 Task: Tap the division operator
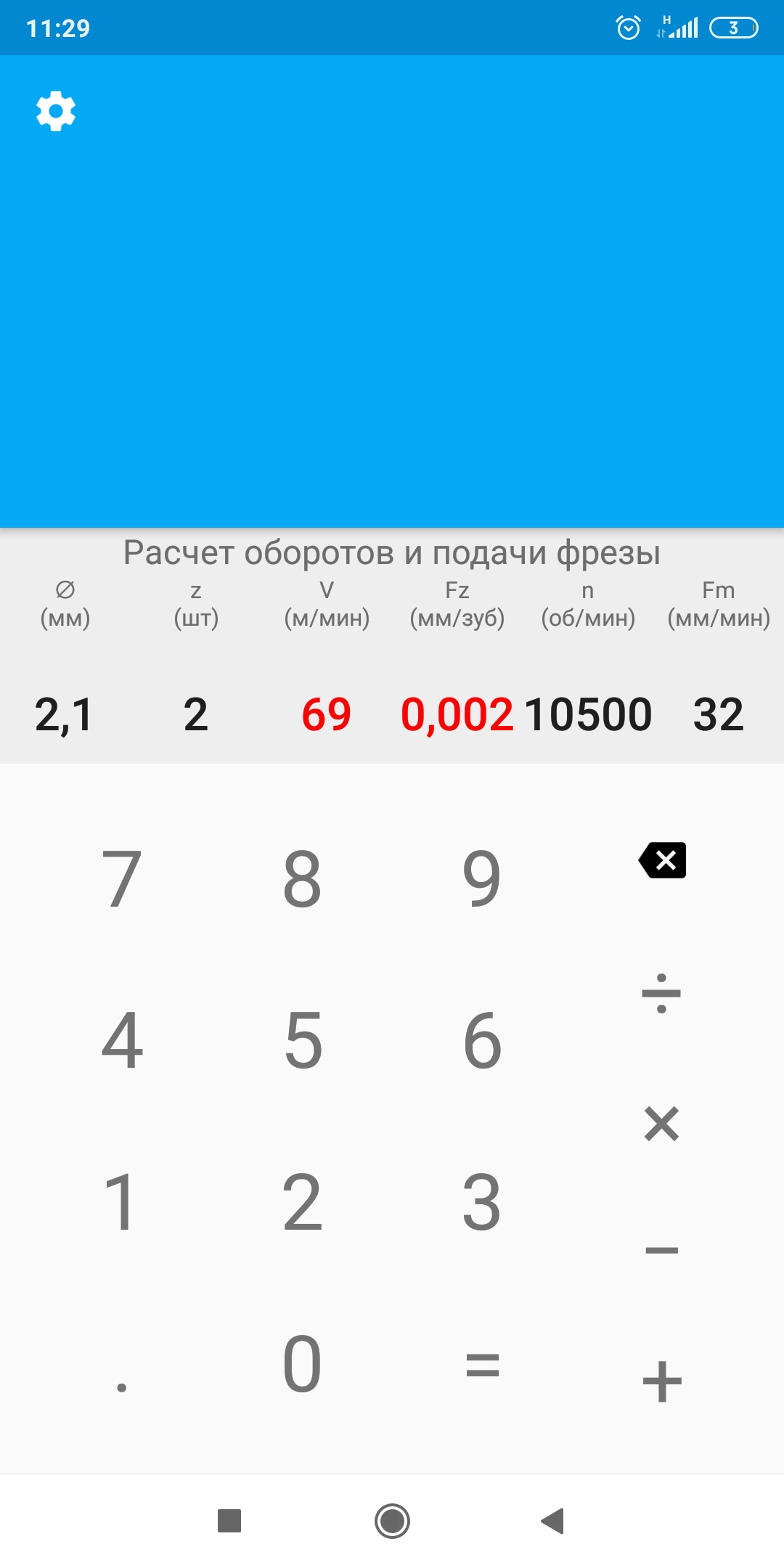[661, 993]
